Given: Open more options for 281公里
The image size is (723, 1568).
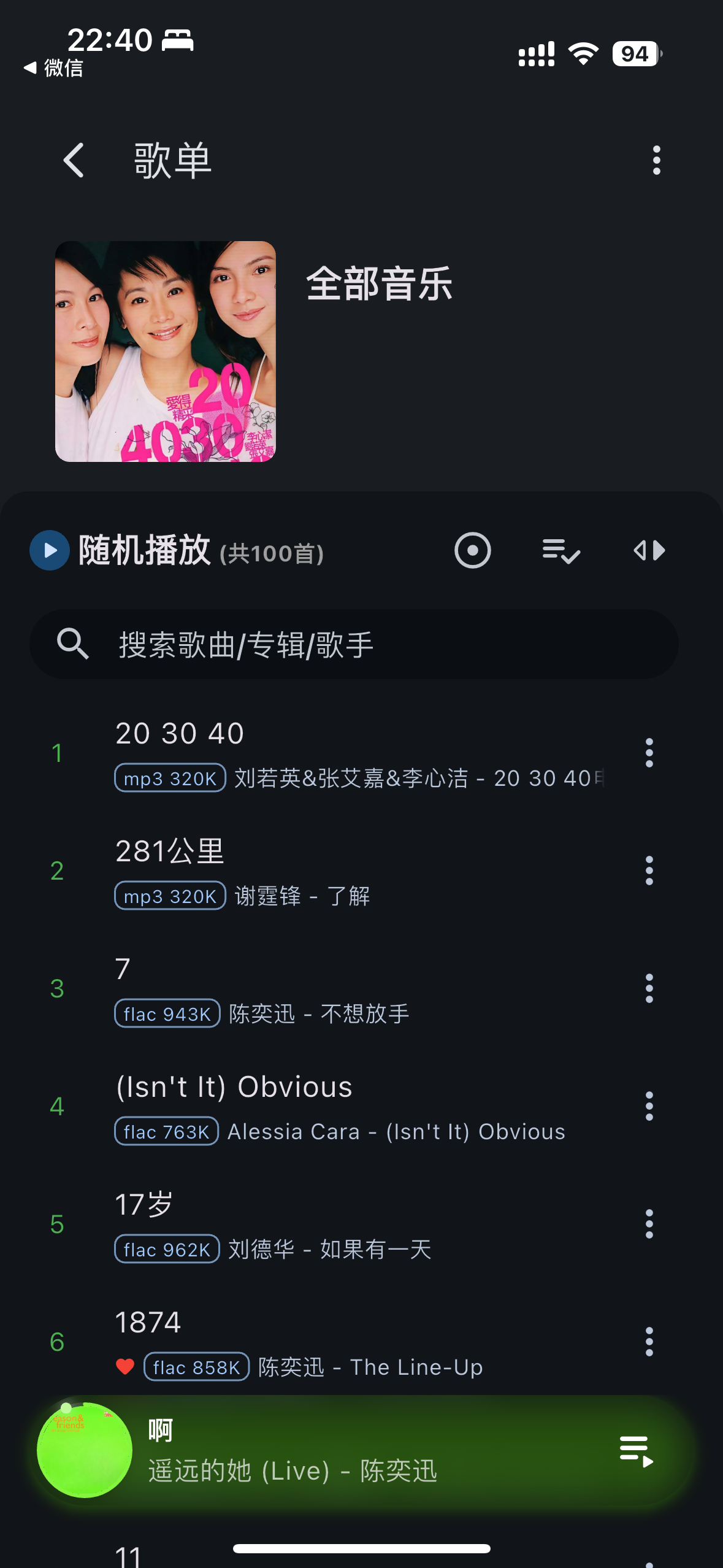Looking at the screenshot, I should coord(649,870).
